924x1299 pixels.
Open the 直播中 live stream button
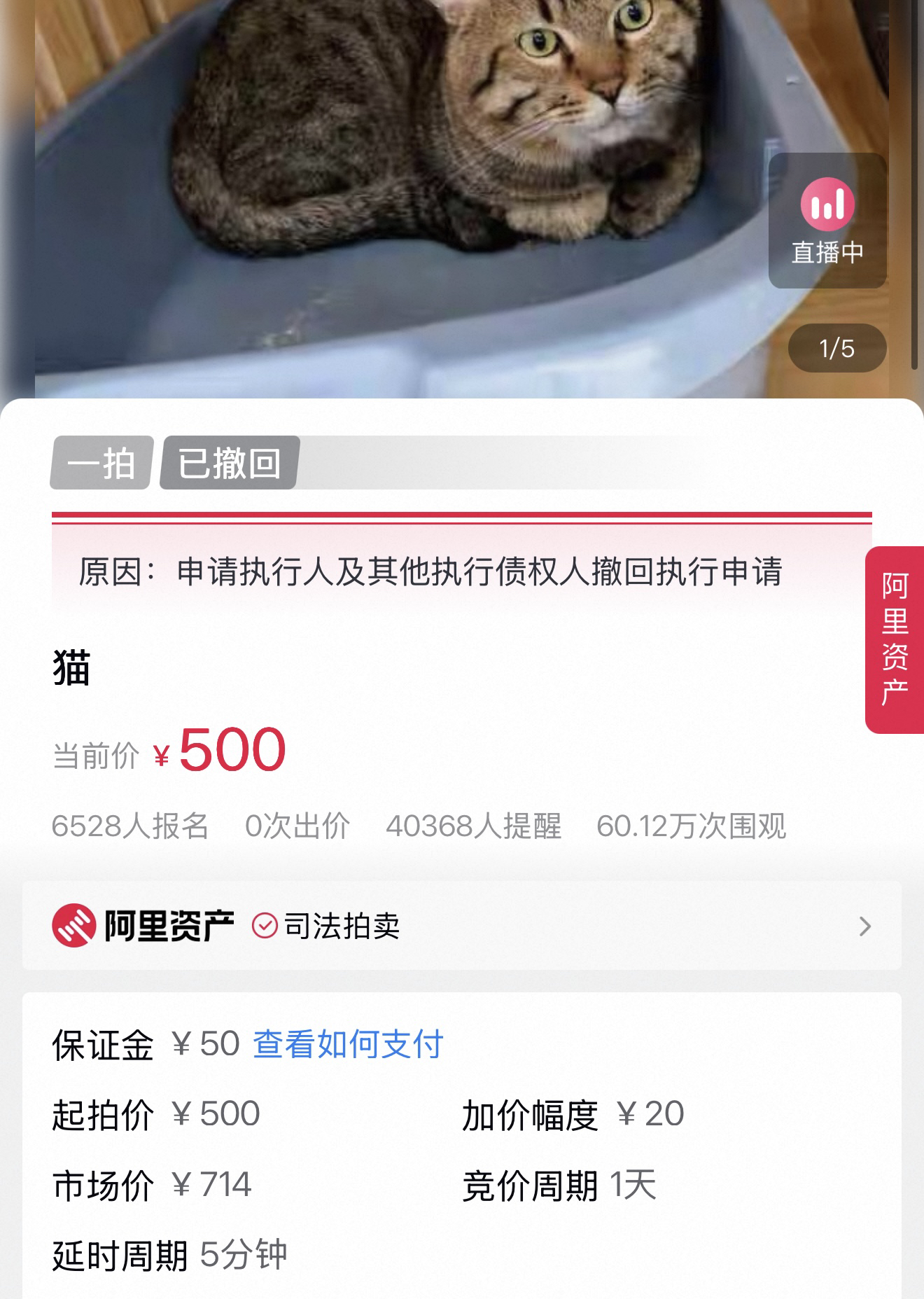(827, 221)
